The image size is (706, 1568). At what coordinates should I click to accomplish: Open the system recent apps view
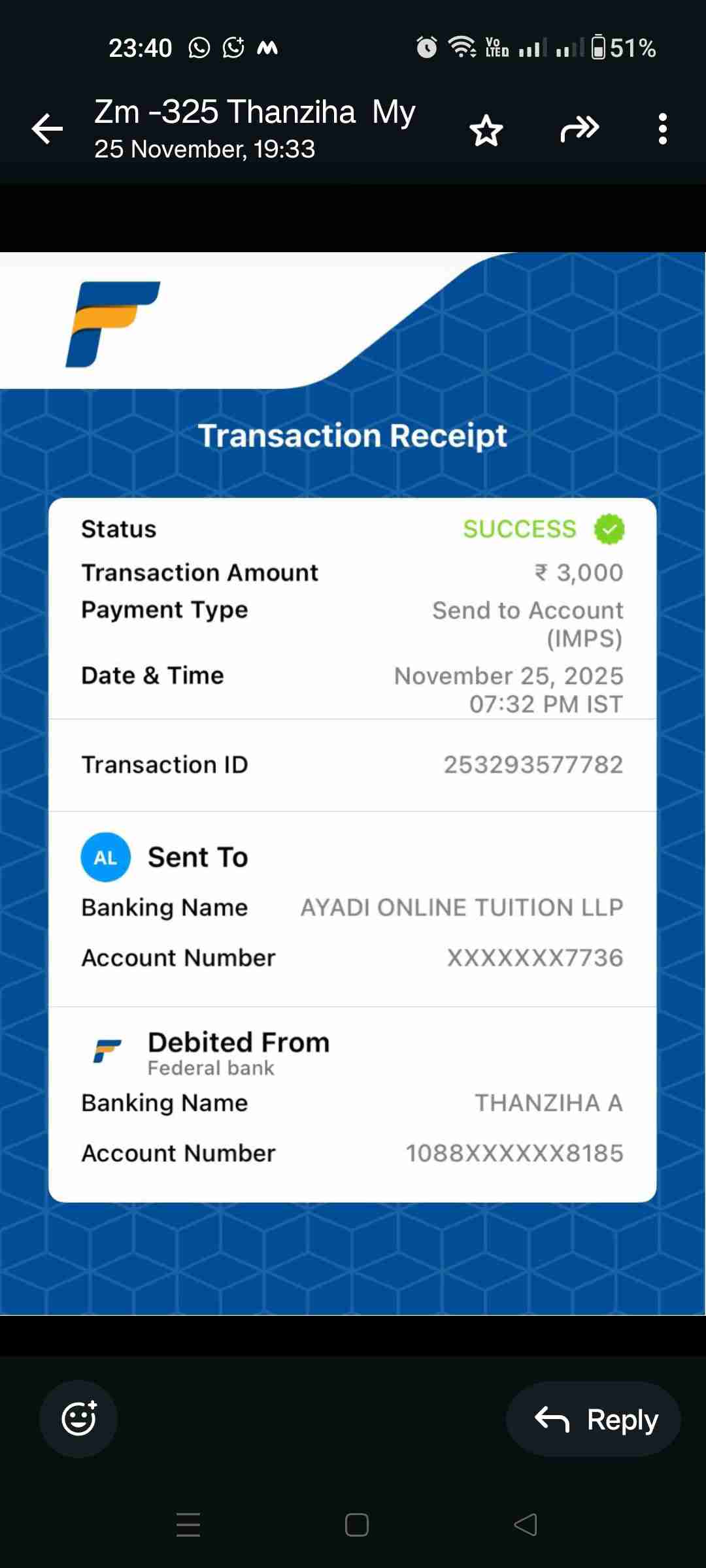click(188, 1525)
